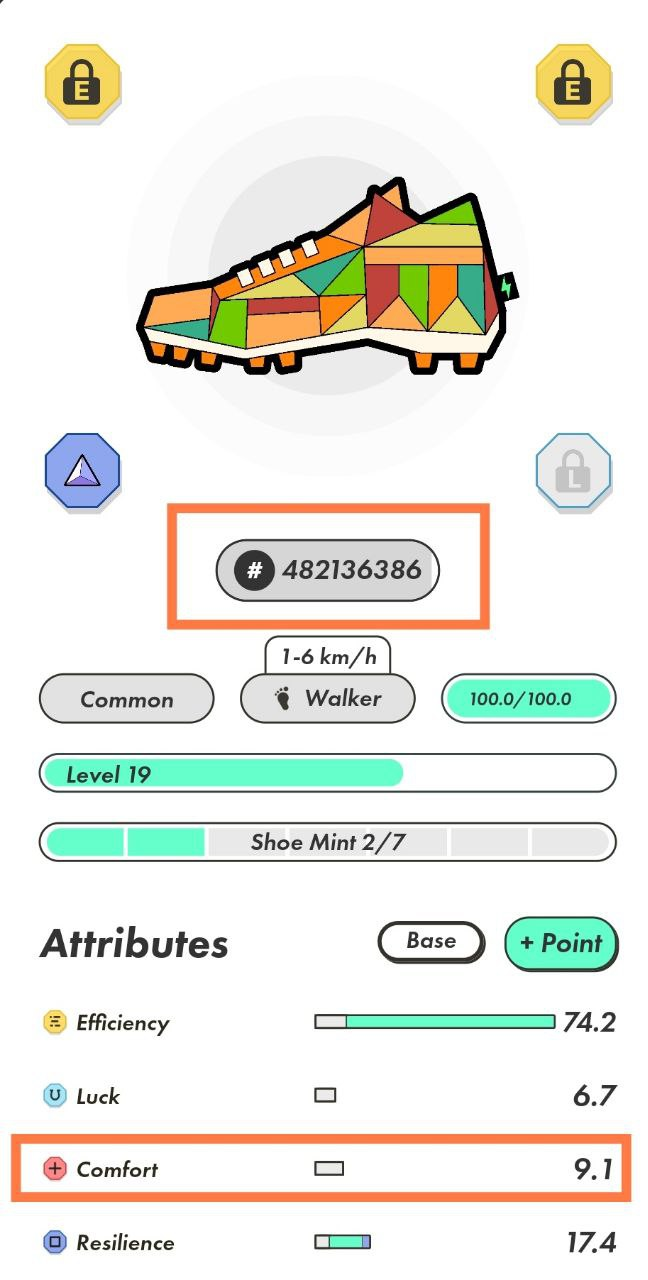
Task: Show Base attributes
Action: coord(431,941)
